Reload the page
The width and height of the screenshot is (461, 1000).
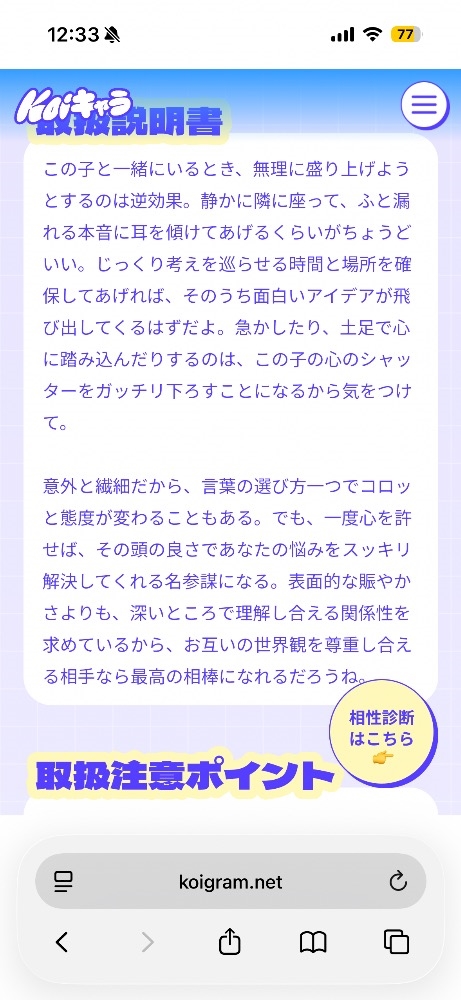398,882
